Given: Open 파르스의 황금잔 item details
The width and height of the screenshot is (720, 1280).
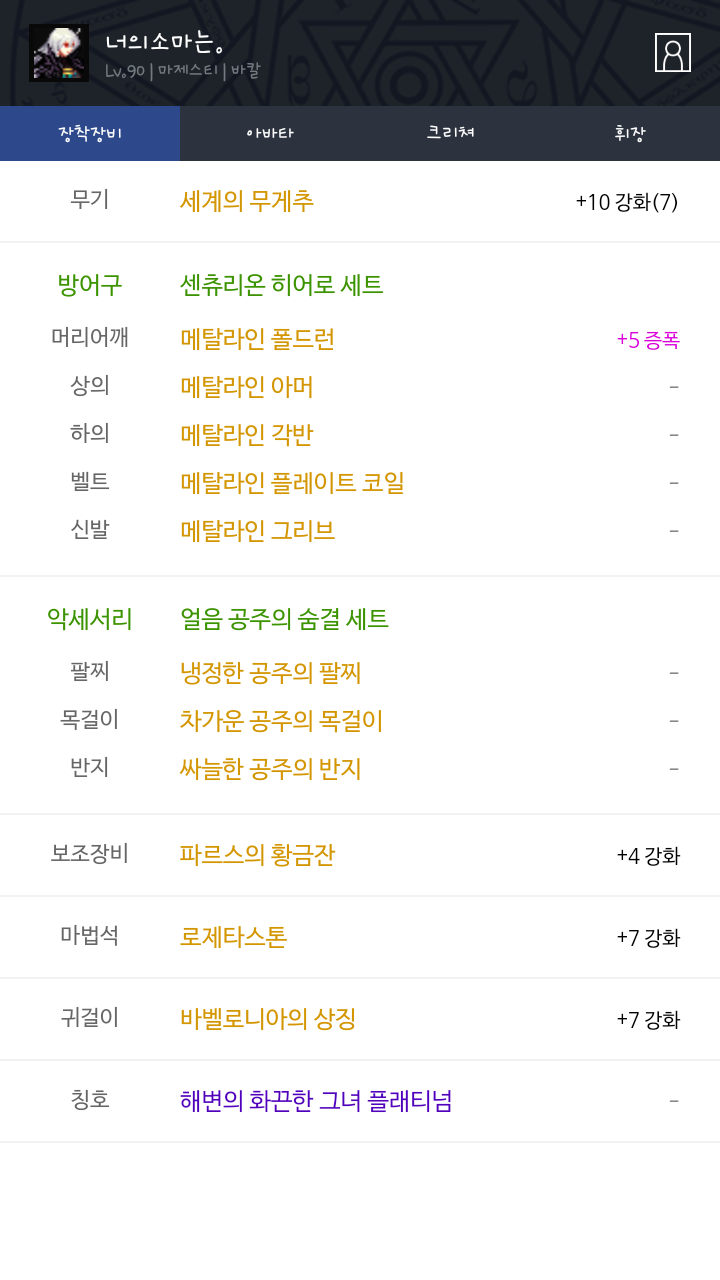Looking at the screenshot, I should pyautogui.click(x=257, y=855).
